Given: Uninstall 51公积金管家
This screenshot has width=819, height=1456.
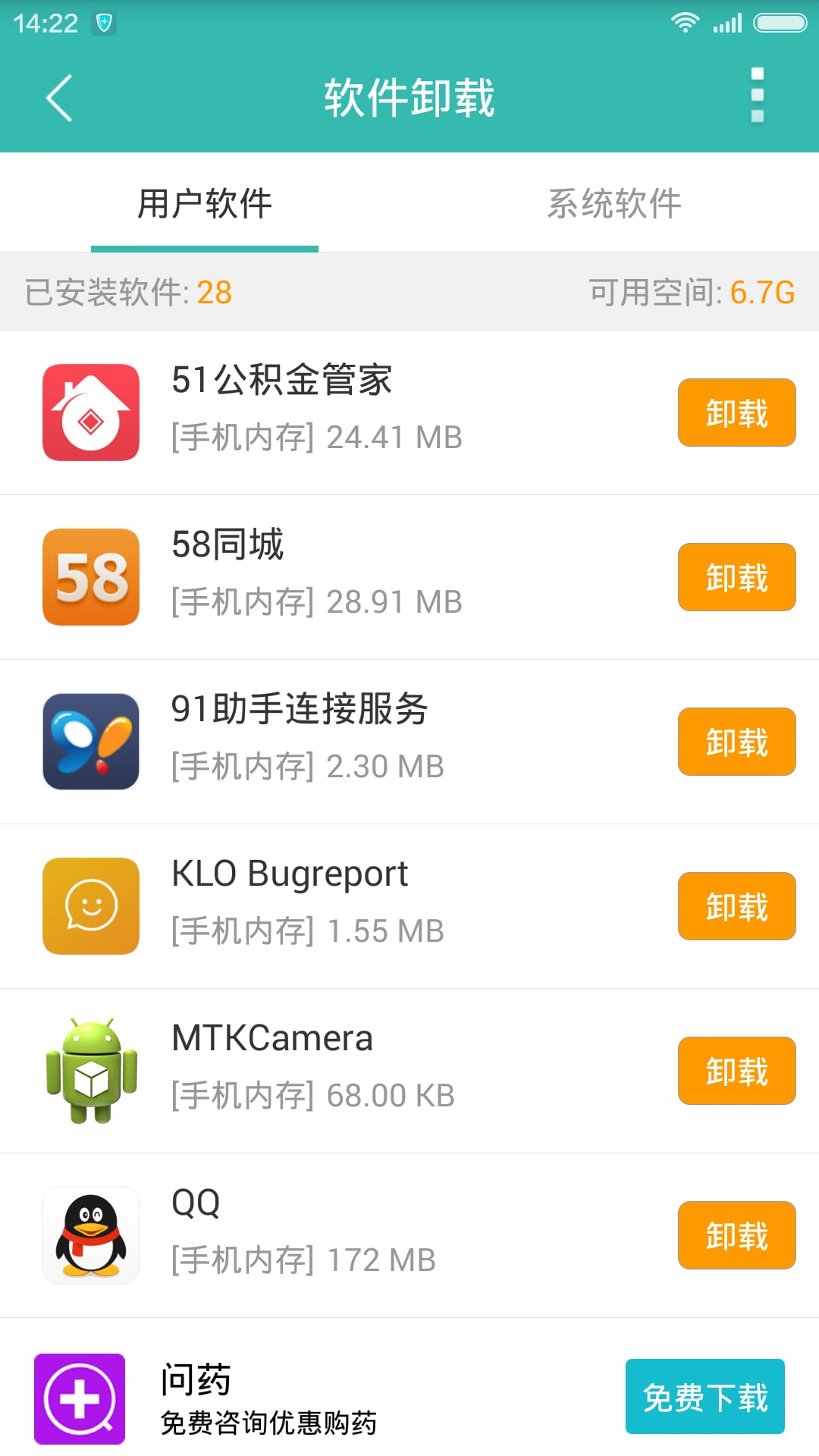Looking at the screenshot, I should point(736,413).
